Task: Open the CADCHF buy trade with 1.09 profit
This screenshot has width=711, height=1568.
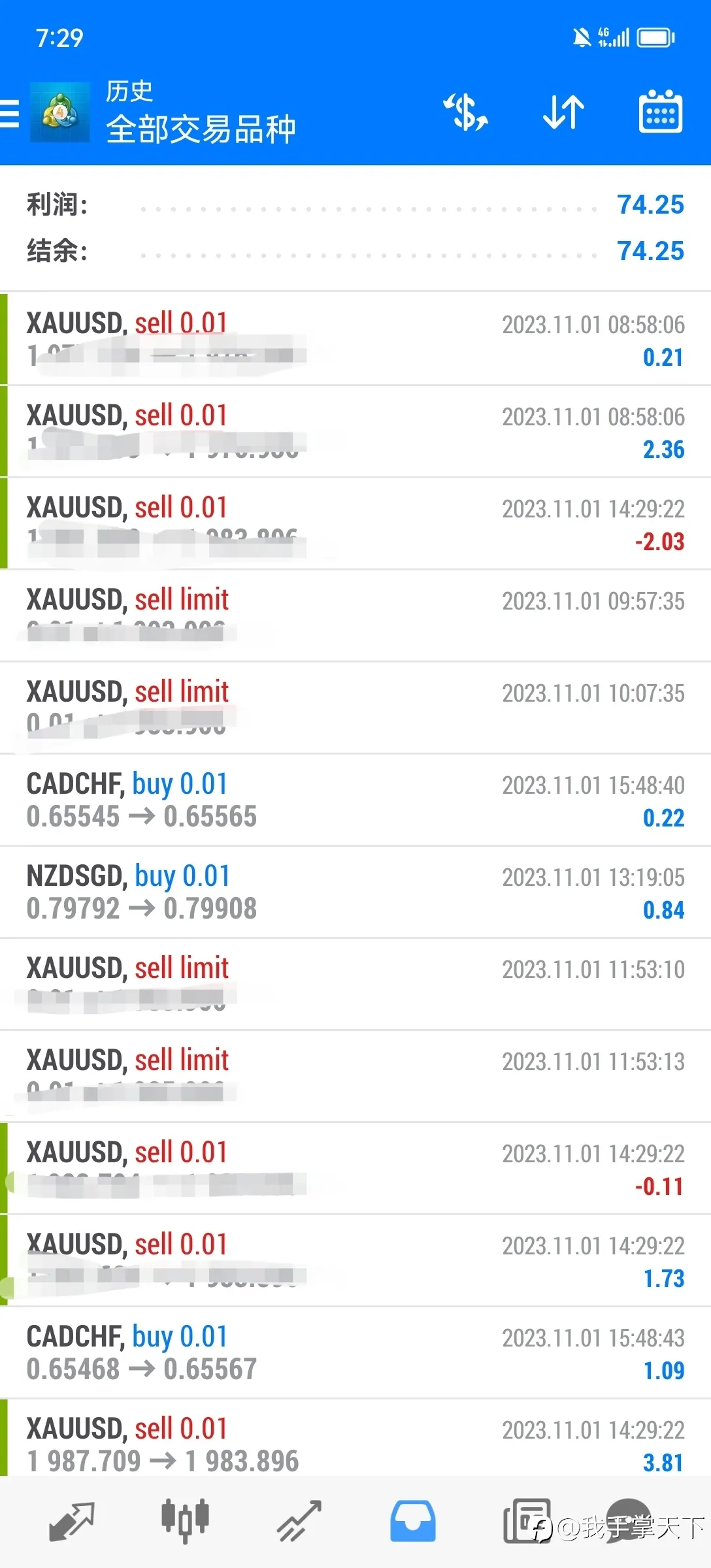Action: [x=355, y=1352]
